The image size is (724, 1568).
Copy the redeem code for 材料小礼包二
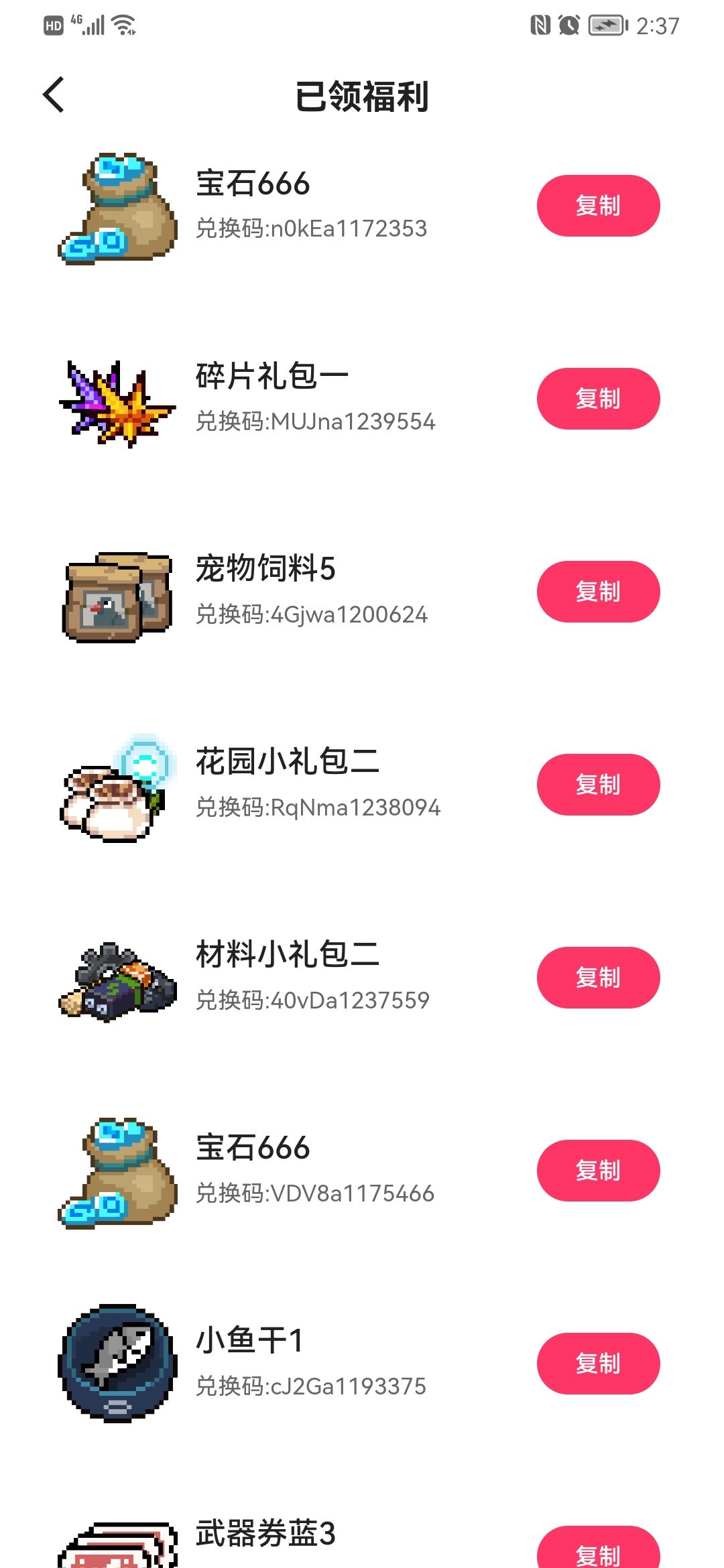(x=598, y=978)
